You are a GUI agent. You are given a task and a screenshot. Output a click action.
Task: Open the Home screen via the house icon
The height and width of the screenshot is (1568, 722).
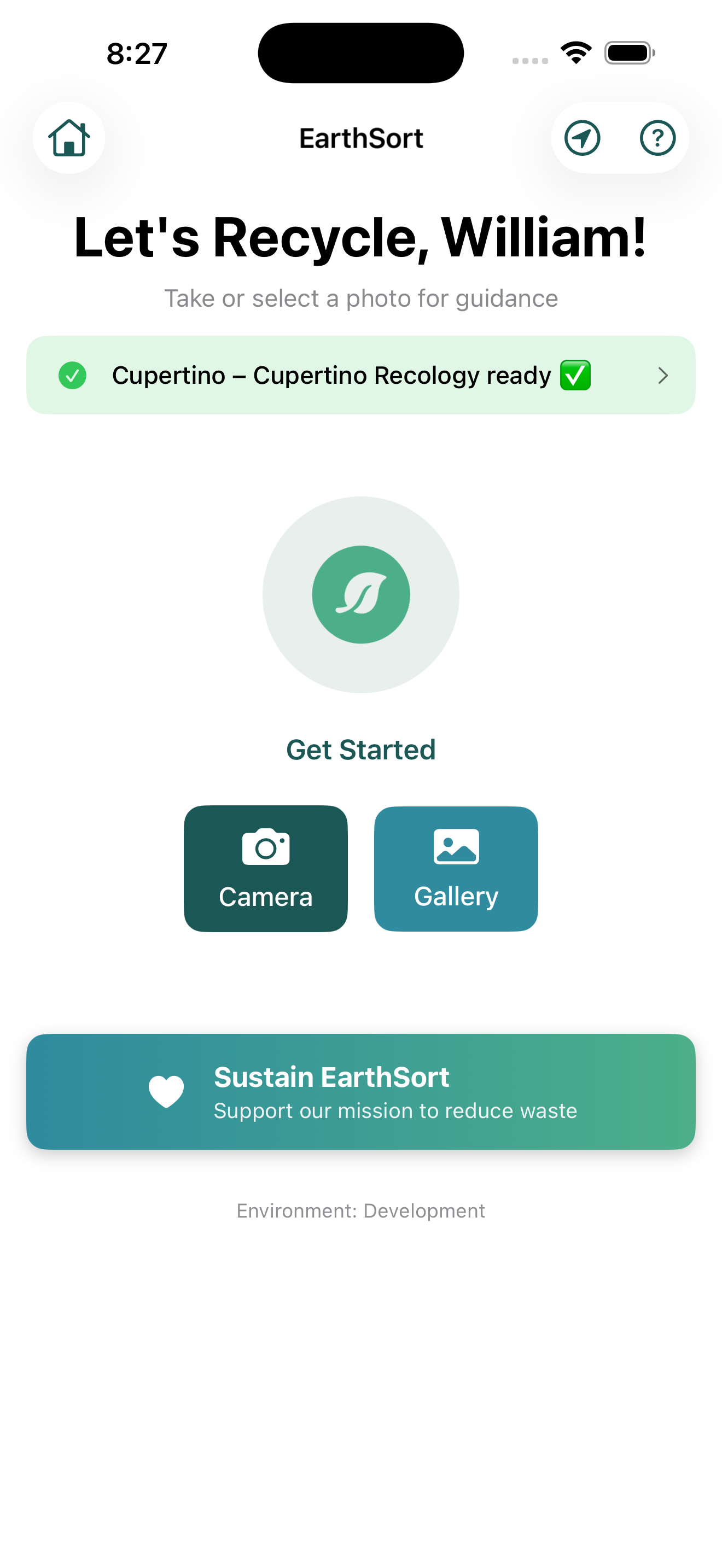[x=69, y=138]
